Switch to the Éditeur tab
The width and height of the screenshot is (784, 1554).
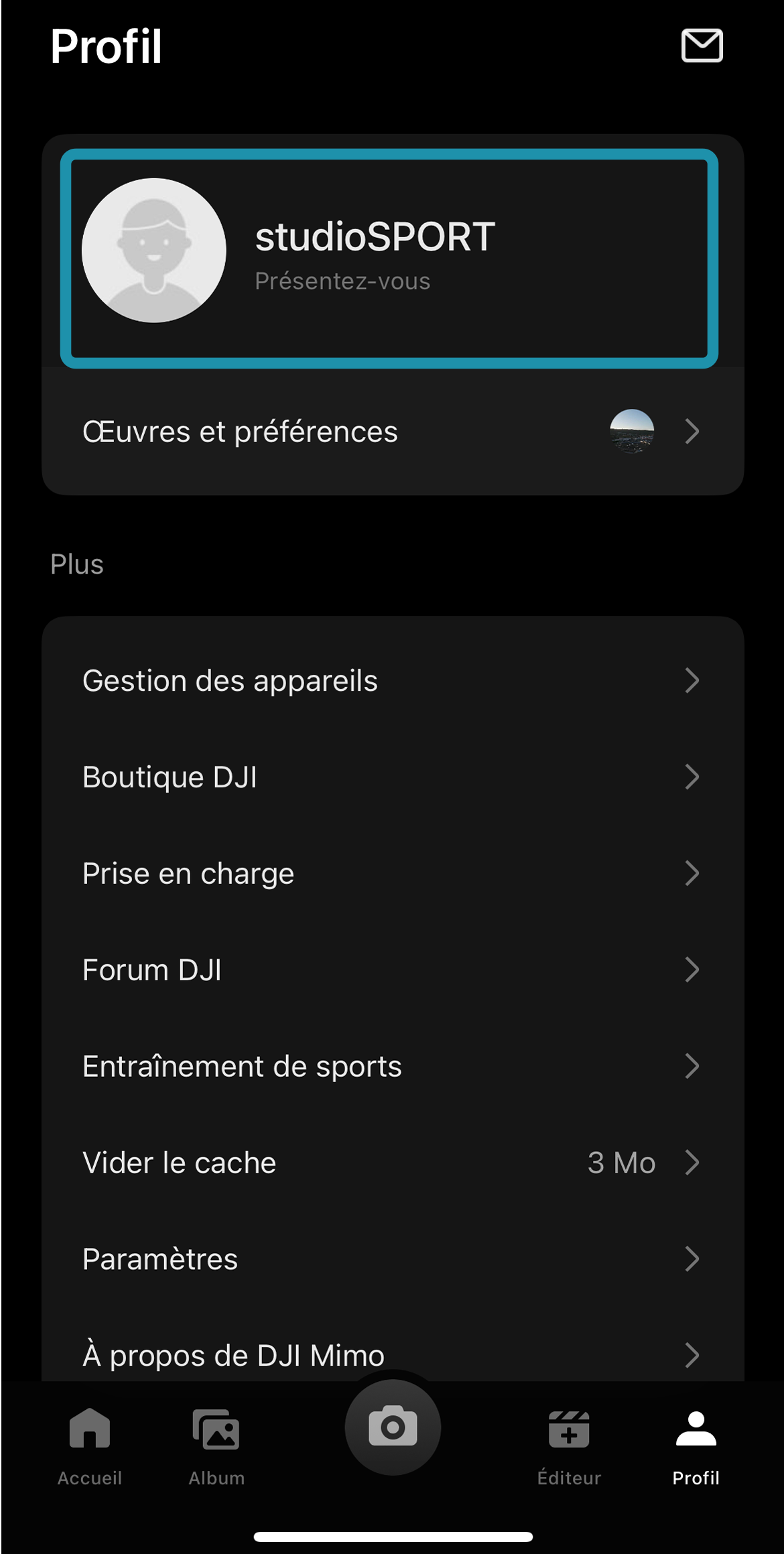pyautogui.click(x=569, y=1447)
